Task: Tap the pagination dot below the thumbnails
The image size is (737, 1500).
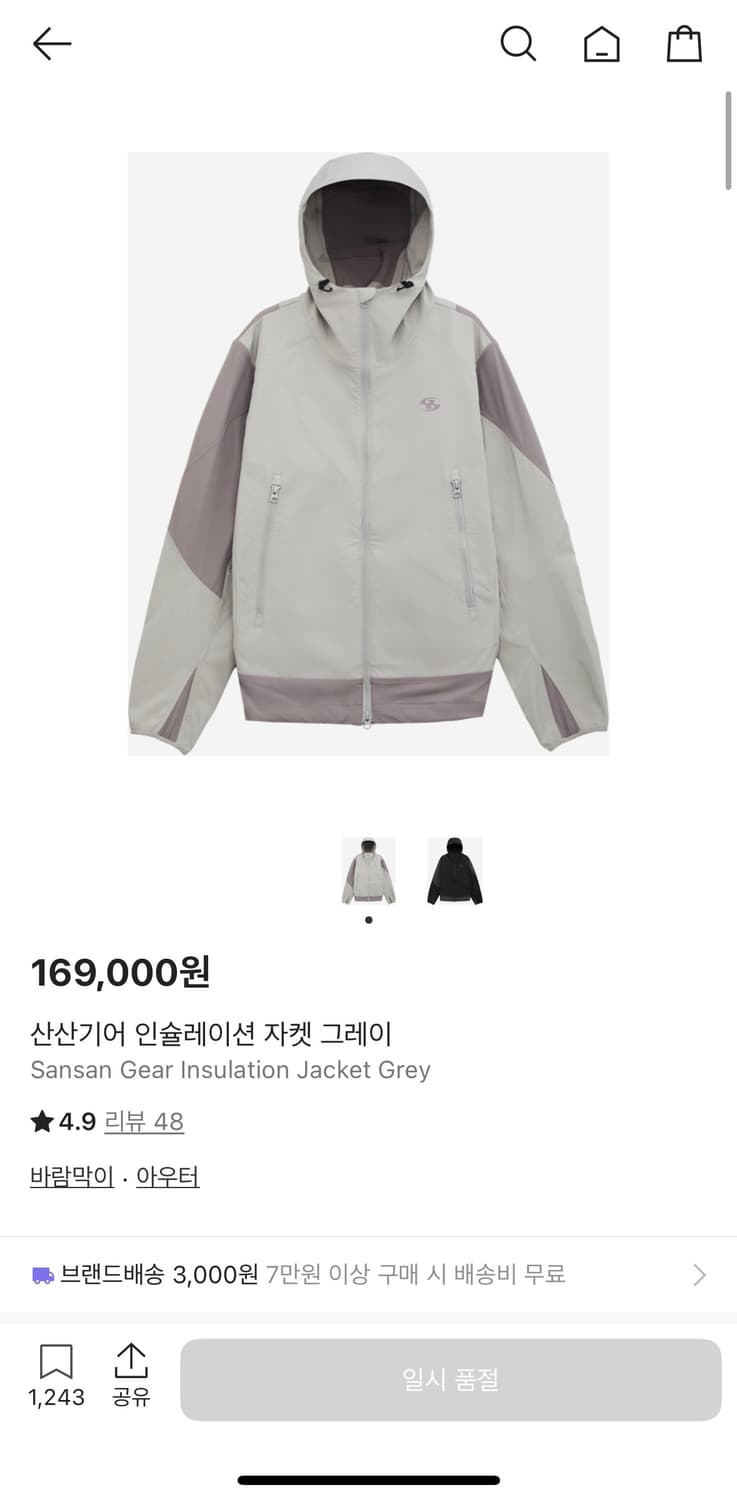Action: 368,919
